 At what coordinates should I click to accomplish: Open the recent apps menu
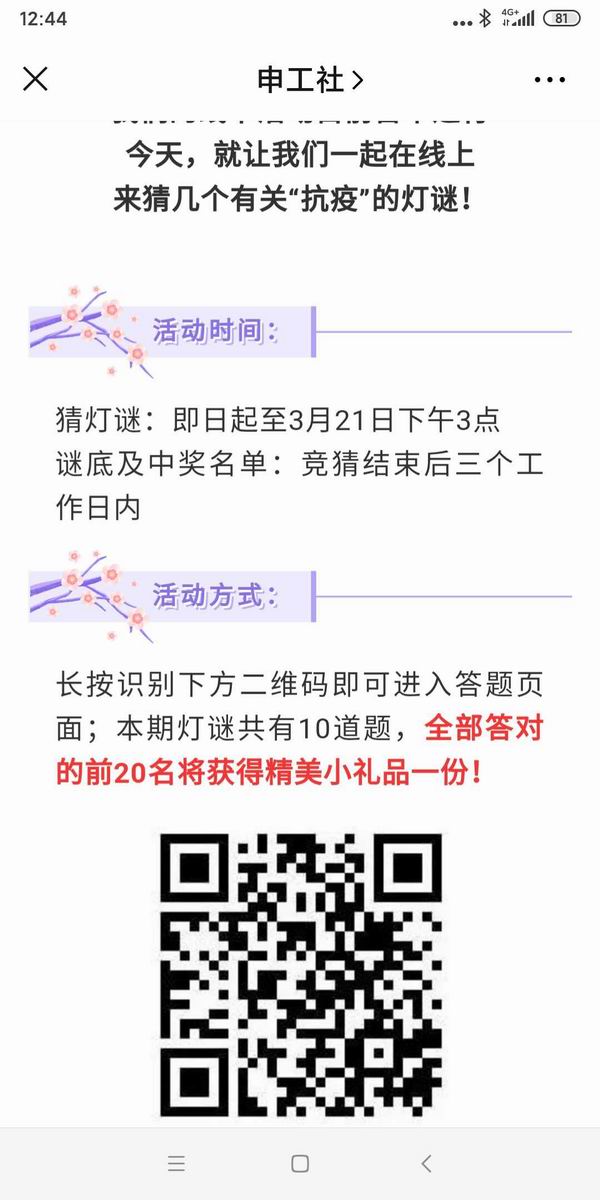coord(176,1163)
